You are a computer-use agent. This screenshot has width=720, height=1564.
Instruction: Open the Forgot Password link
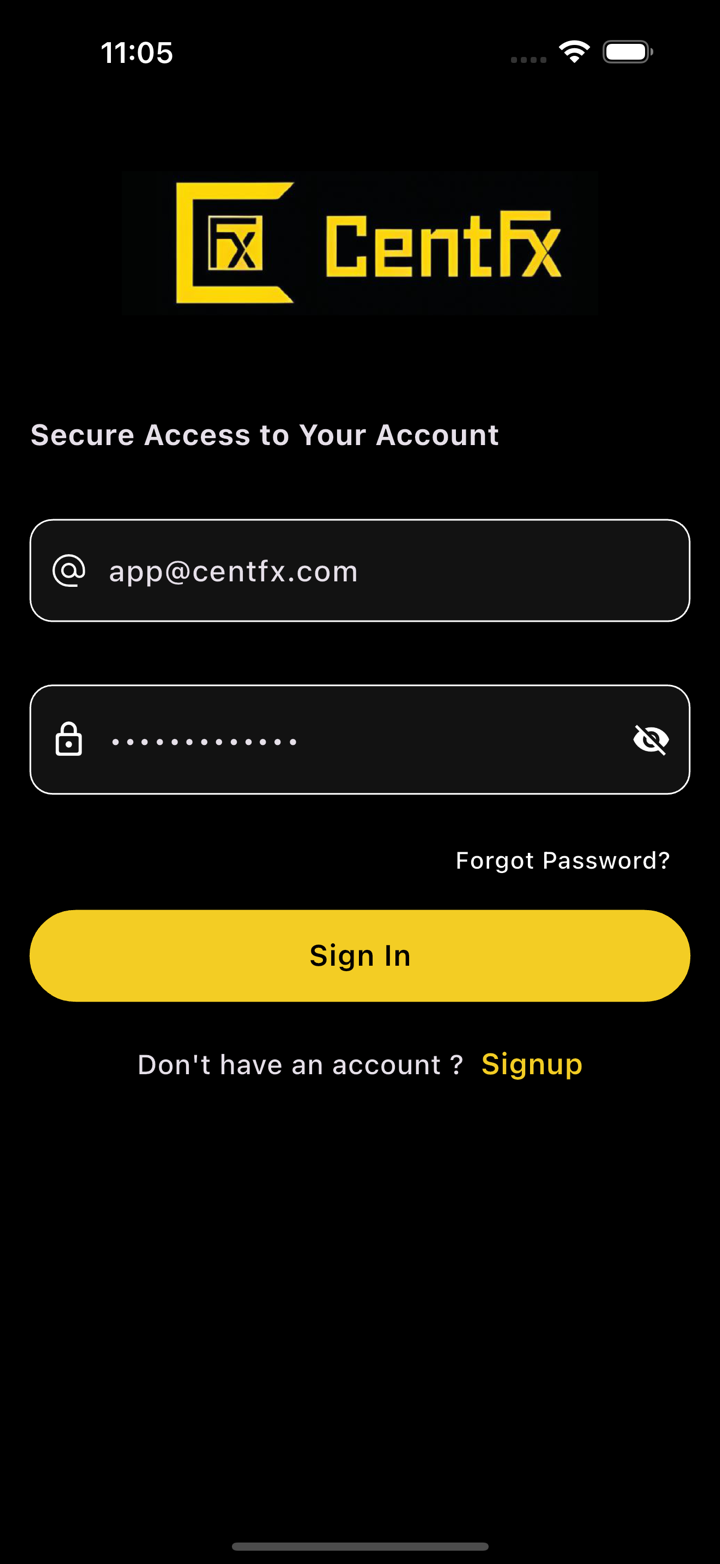coord(562,861)
